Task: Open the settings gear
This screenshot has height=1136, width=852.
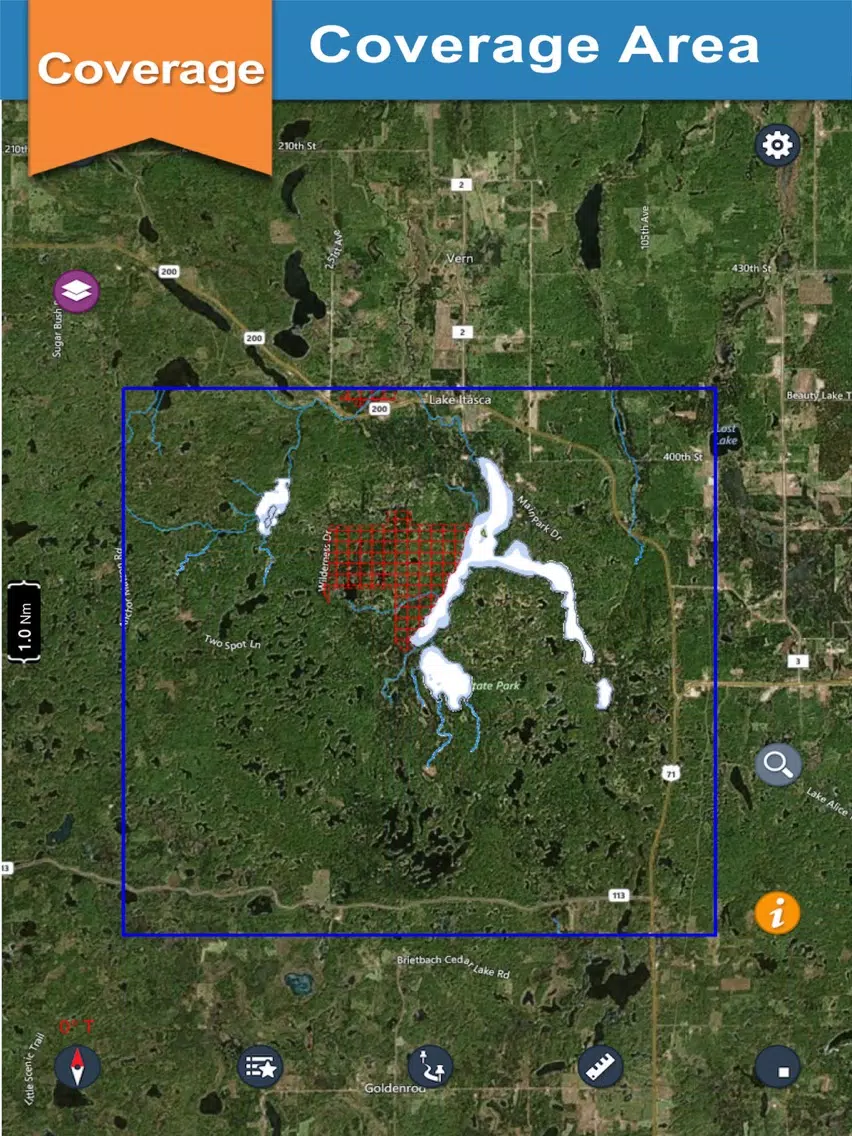Action: (777, 145)
